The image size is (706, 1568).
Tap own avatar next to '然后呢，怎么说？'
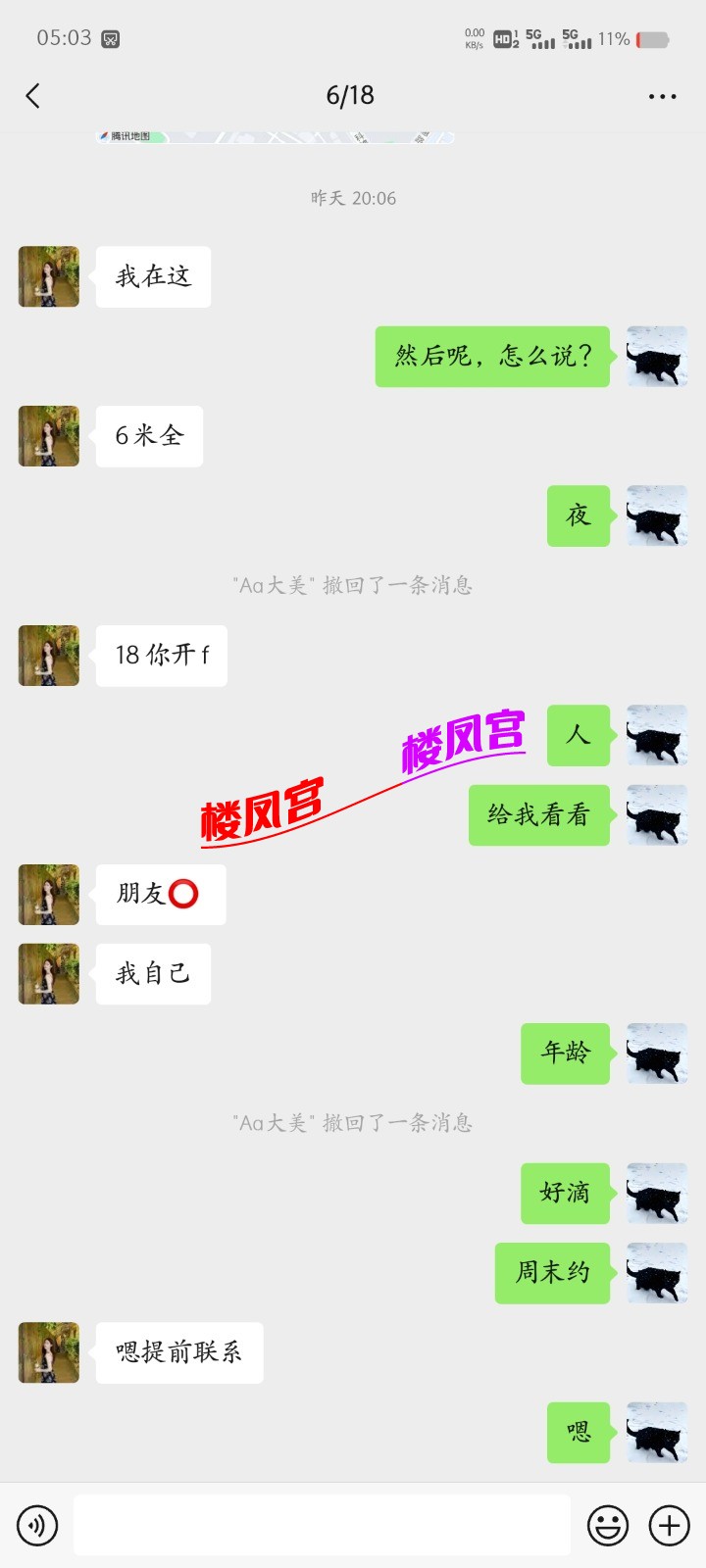click(657, 357)
